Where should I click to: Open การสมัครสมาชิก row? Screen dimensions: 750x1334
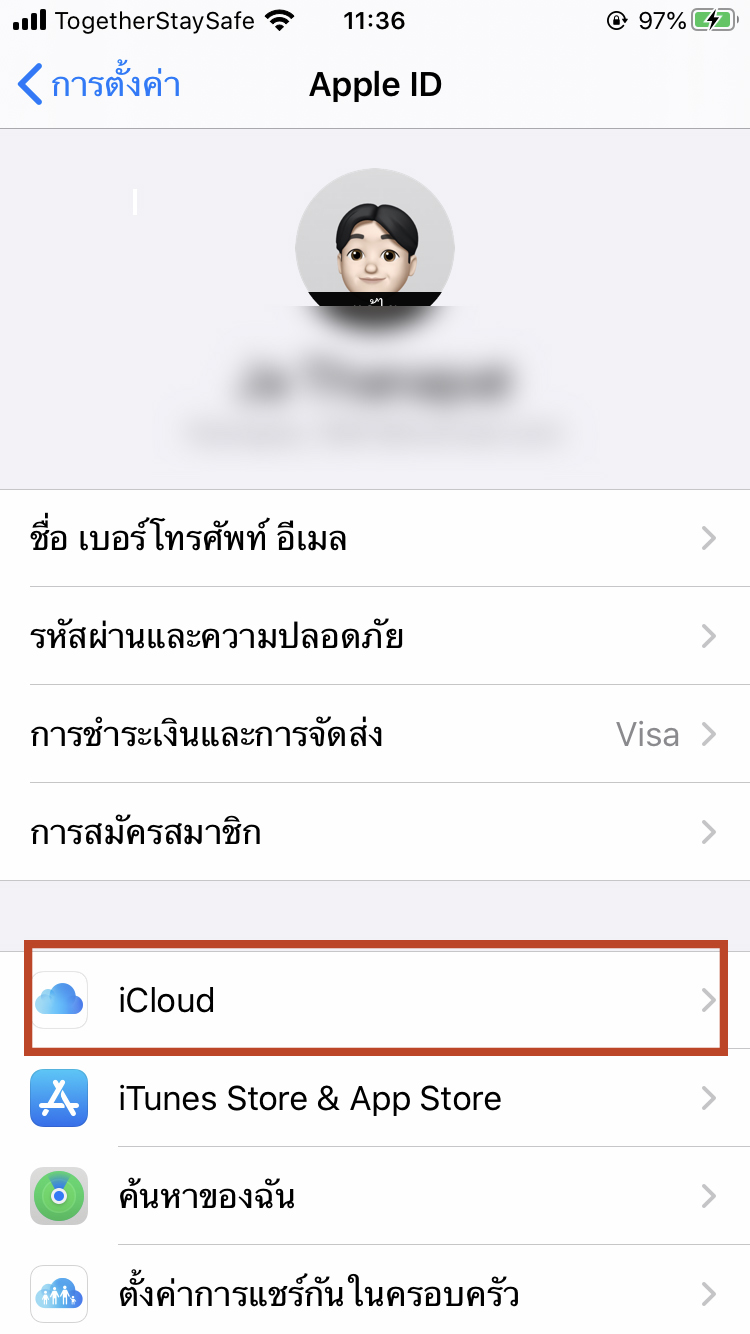pos(375,832)
